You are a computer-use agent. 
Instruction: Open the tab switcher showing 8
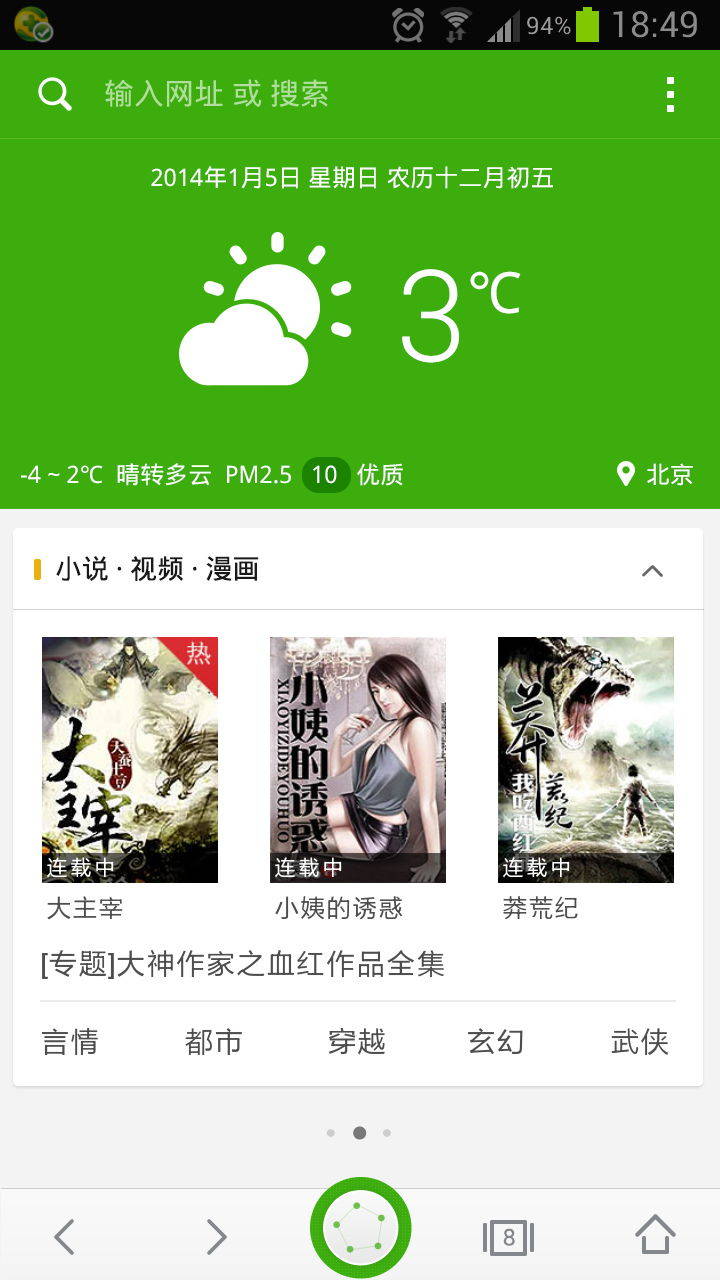(508, 1238)
